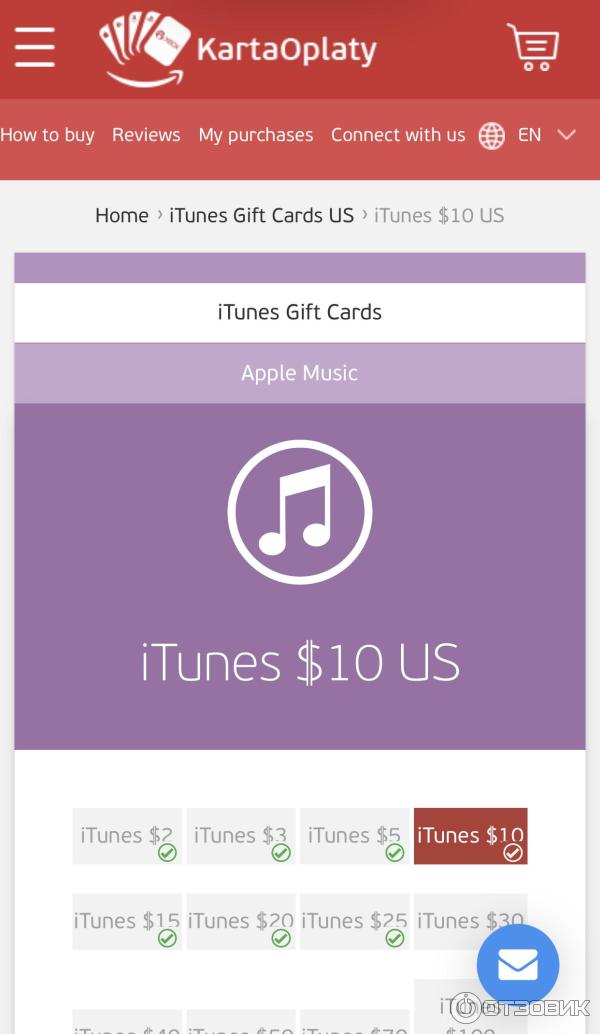Select the iTunes $10 option
This screenshot has height=1034, width=600.
[x=470, y=836]
